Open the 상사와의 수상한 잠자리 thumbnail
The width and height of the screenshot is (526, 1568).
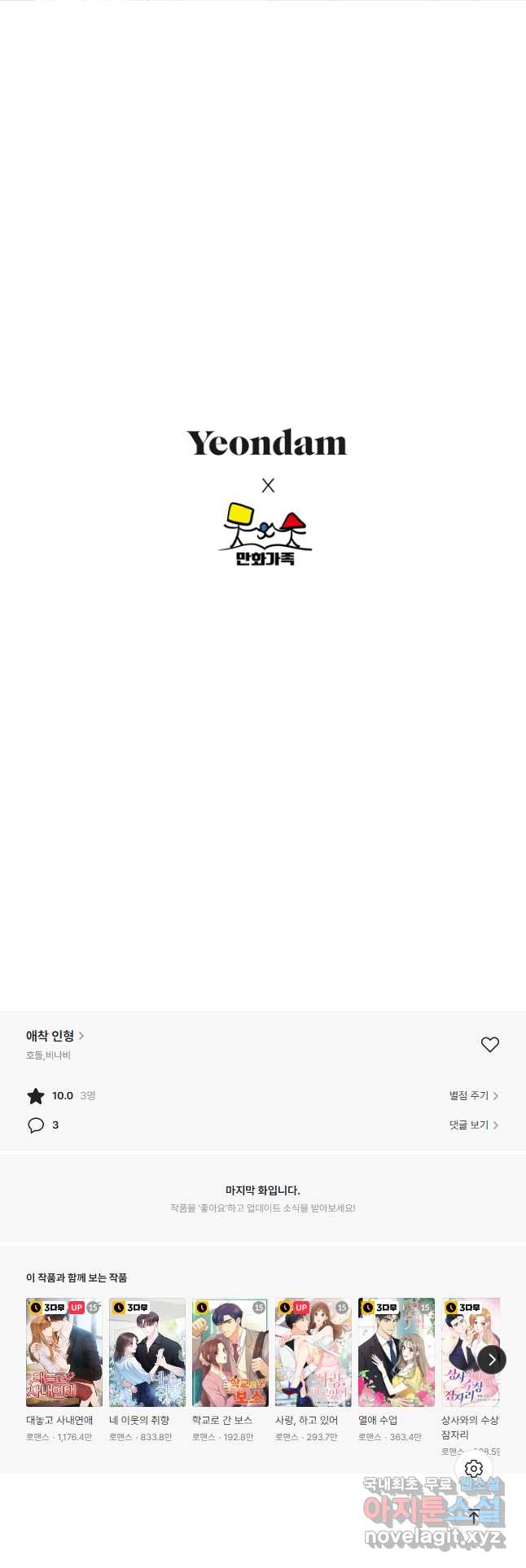[x=464, y=1352]
